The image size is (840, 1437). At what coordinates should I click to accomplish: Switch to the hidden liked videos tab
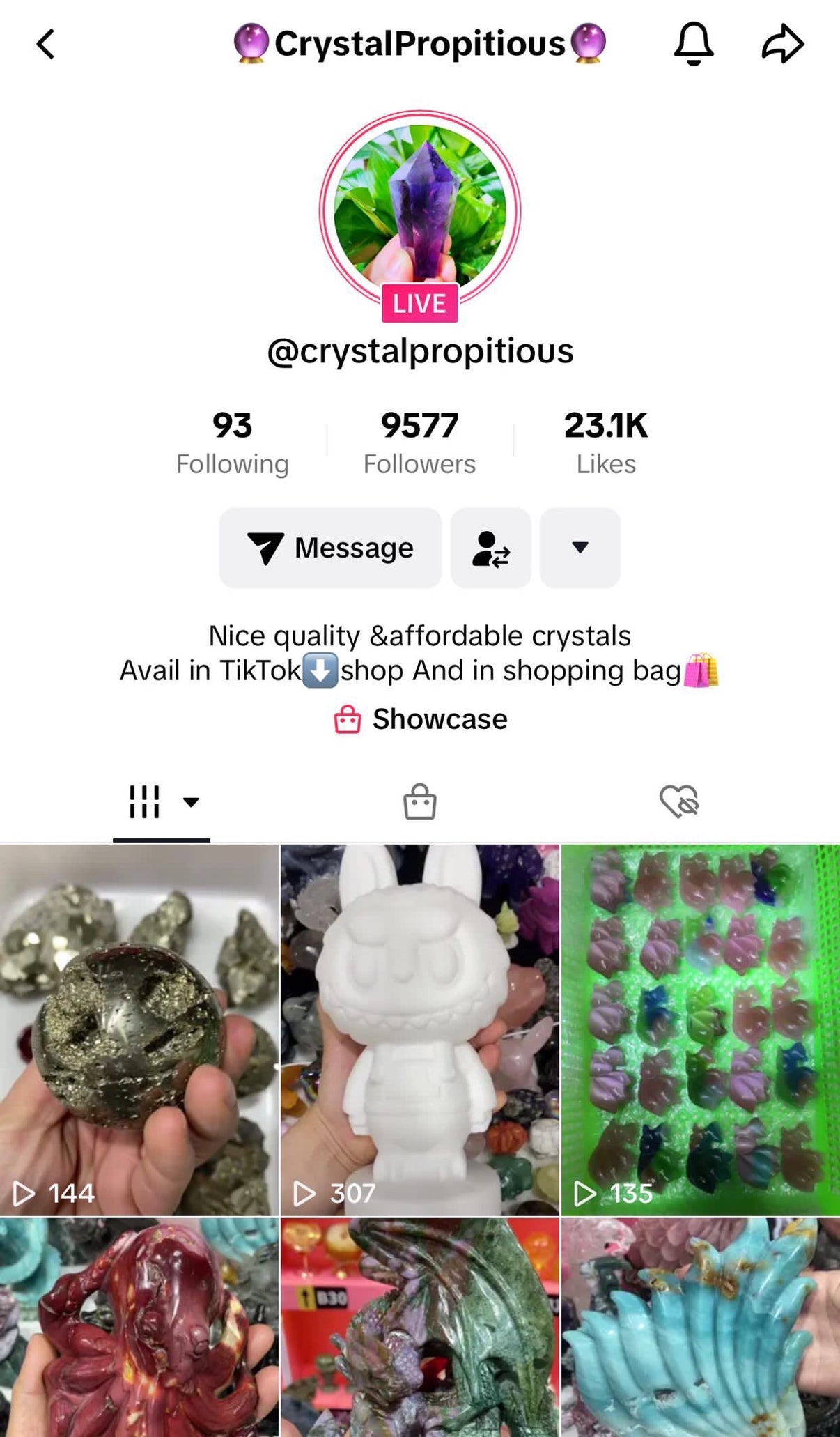tap(679, 802)
